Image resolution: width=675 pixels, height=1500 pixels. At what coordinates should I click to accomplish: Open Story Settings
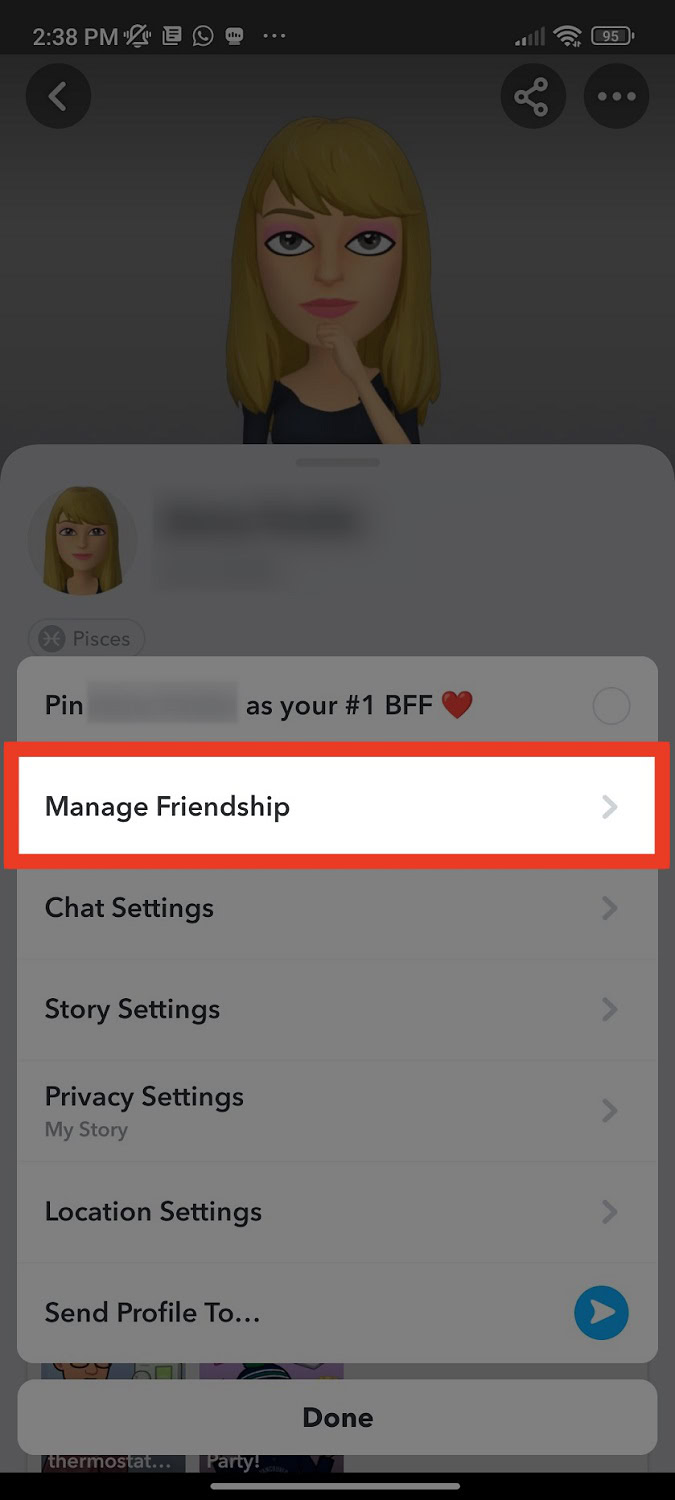(x=337, y=1009)
